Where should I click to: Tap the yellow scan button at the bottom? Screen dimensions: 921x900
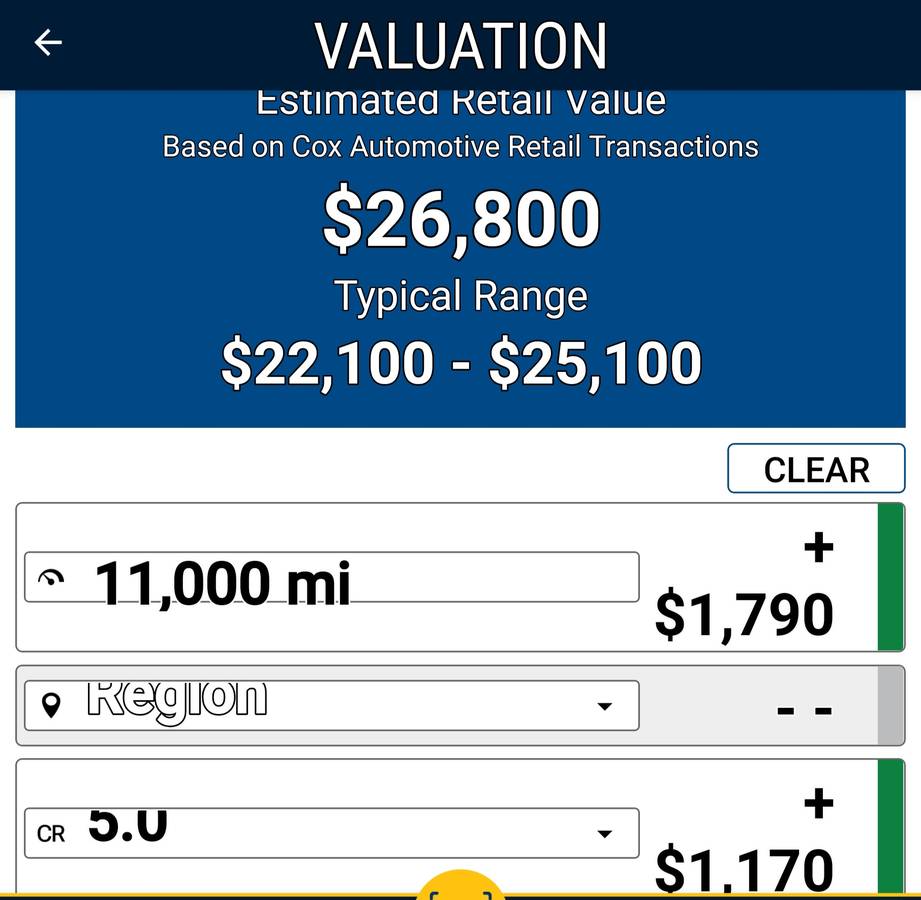coord(461,888)
